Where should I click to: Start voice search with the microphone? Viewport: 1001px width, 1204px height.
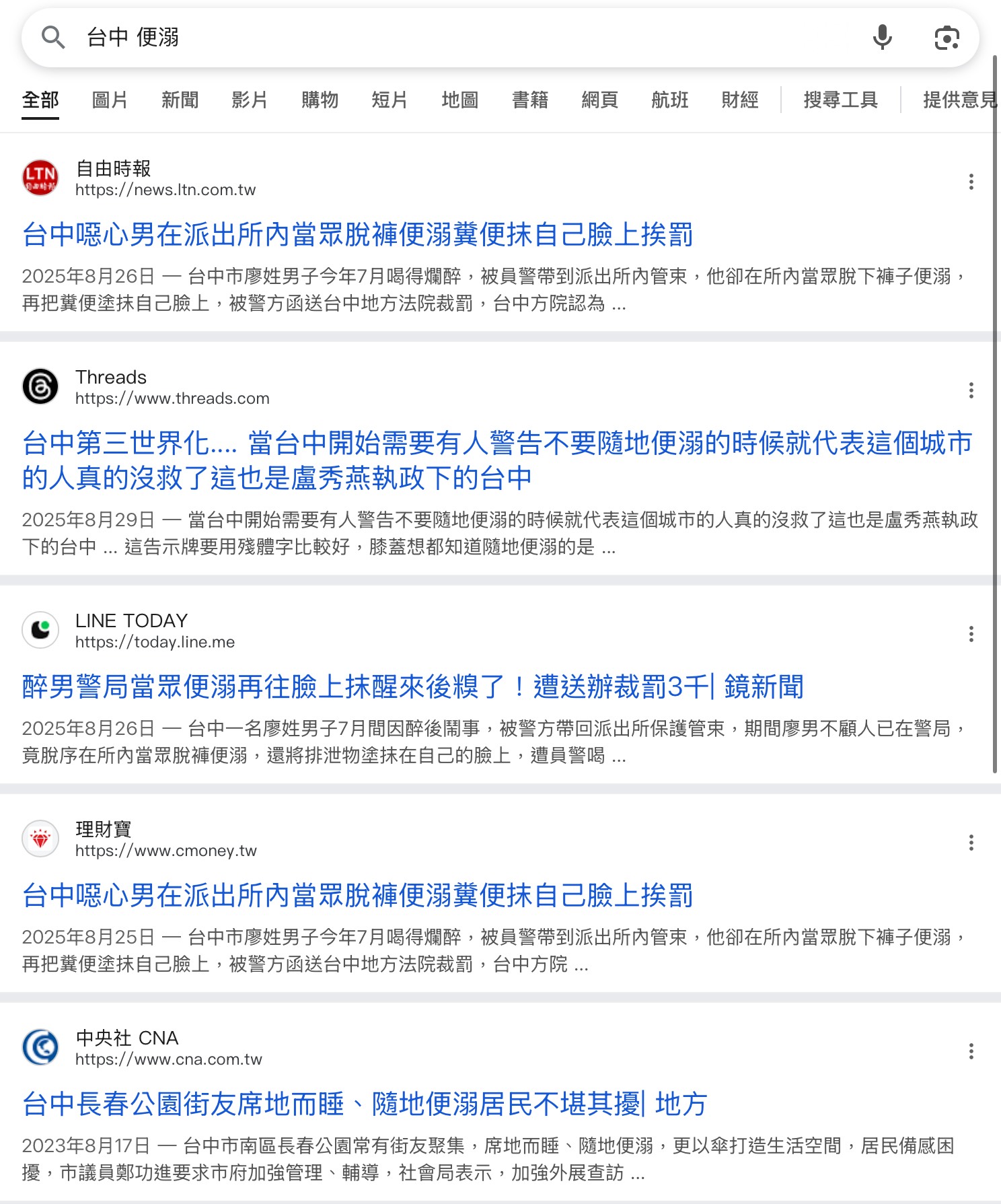pos(882,38)
